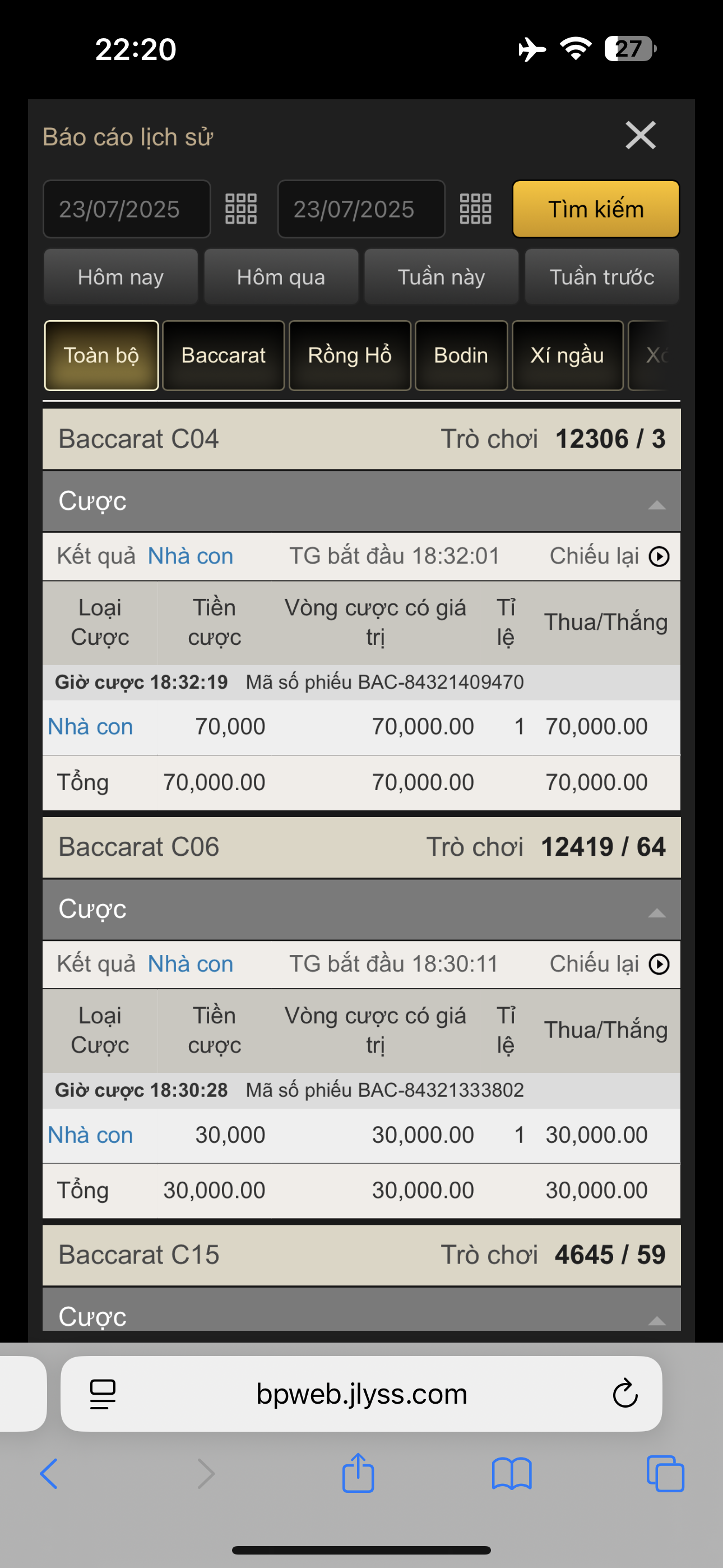This screenshot has height=1568, width=723.
Task: Close the Báo cáo lịch sử panel
Action: 640,135
